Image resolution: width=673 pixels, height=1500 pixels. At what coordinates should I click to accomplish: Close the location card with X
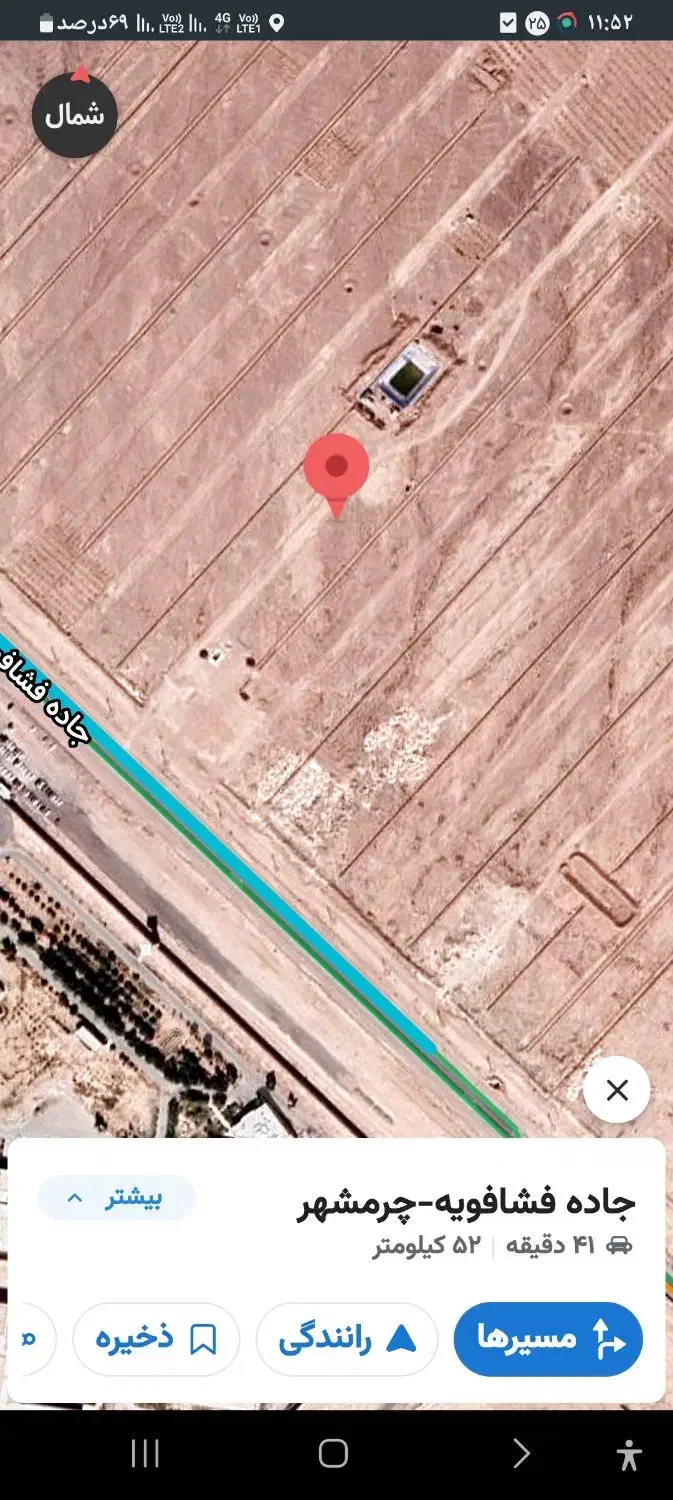(x=617, y=1090)
